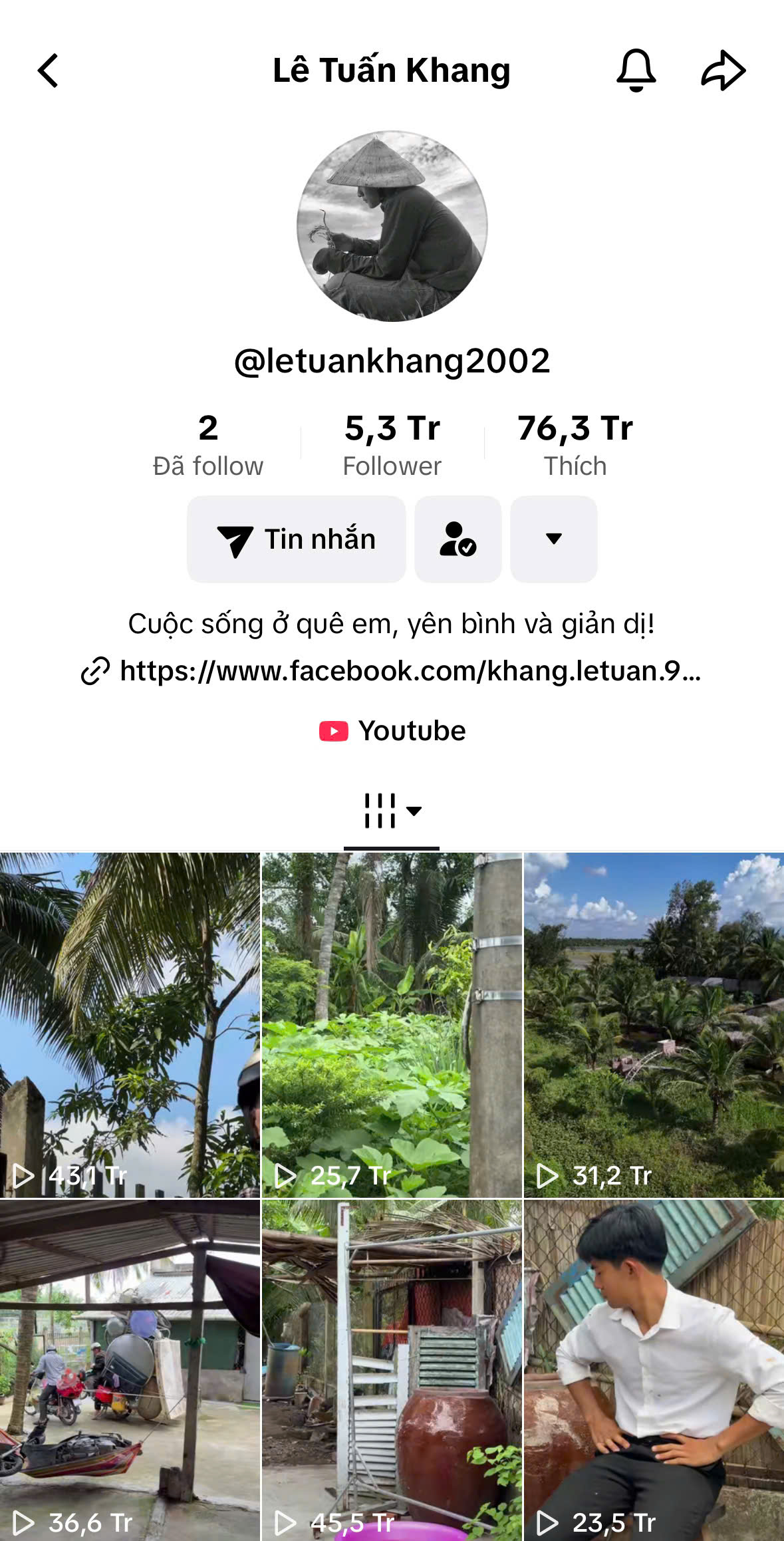Play the video with 45,5 Tr views
The image size is (784, 1541).
(392, 1370)
